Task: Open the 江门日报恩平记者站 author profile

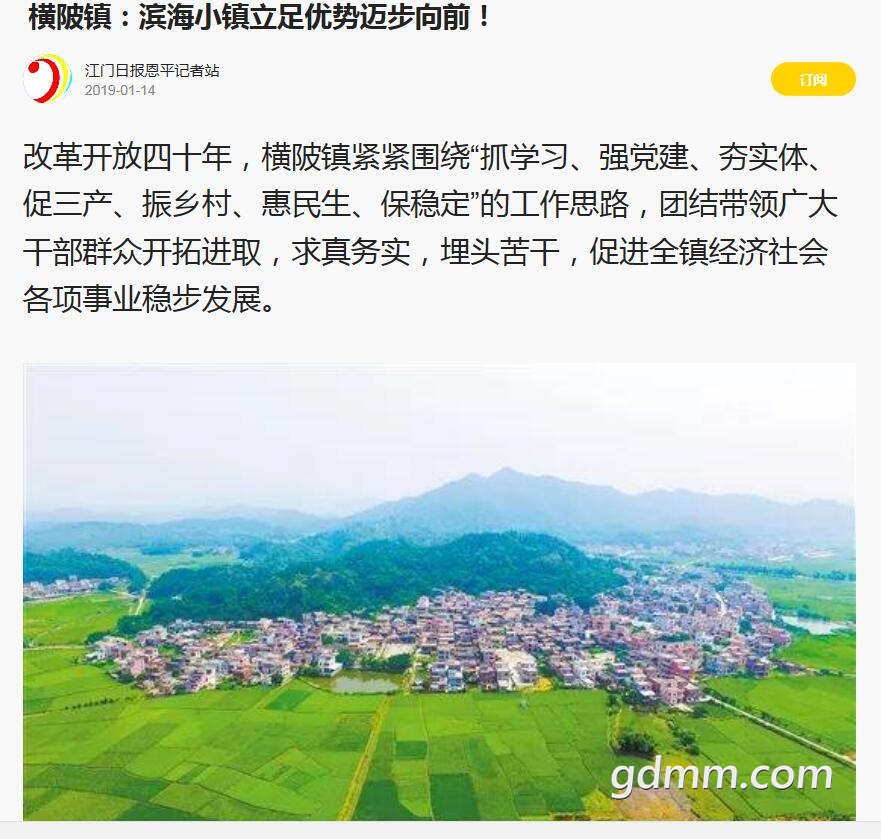Action: pyautogui.click(x=151, y=70)
